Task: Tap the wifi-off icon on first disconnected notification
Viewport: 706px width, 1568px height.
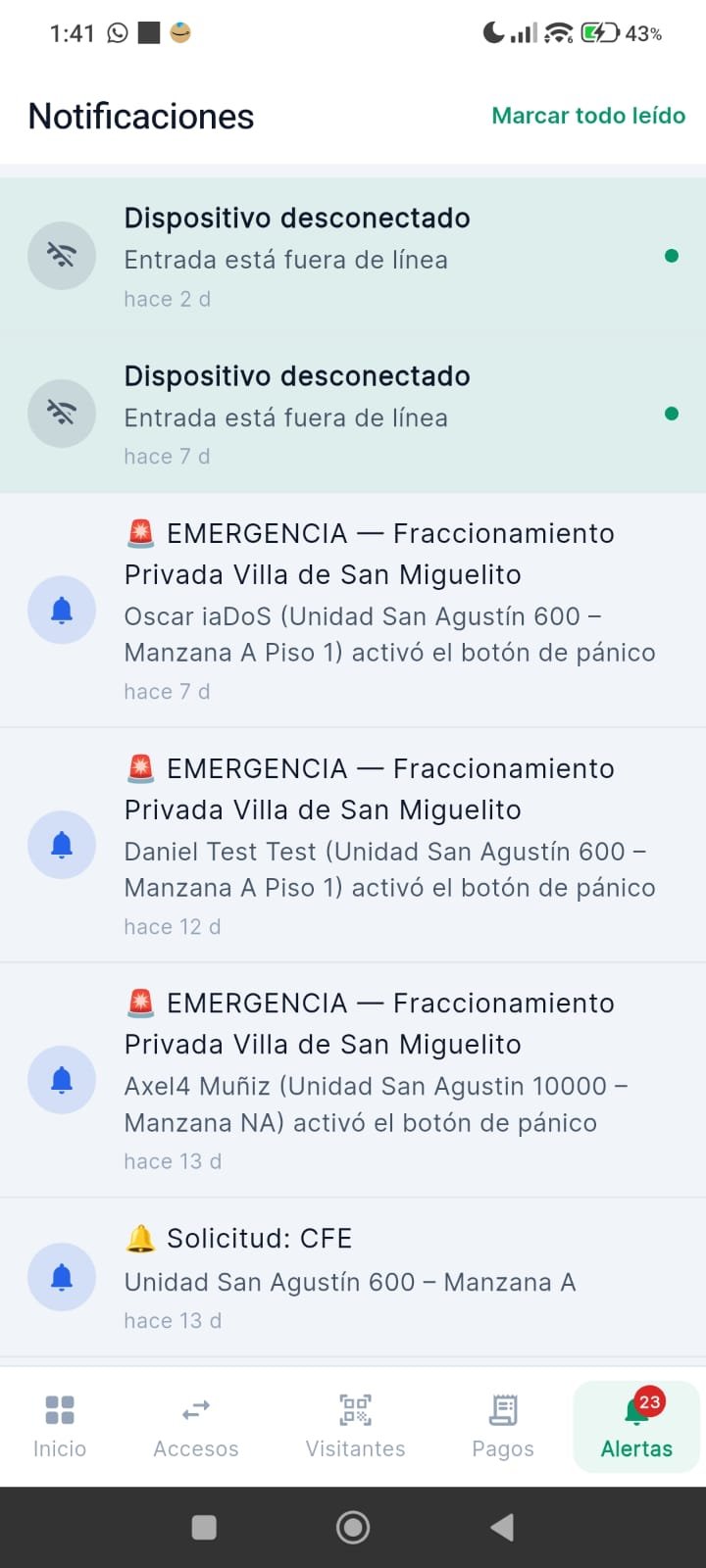Action: tap(62, 255)
